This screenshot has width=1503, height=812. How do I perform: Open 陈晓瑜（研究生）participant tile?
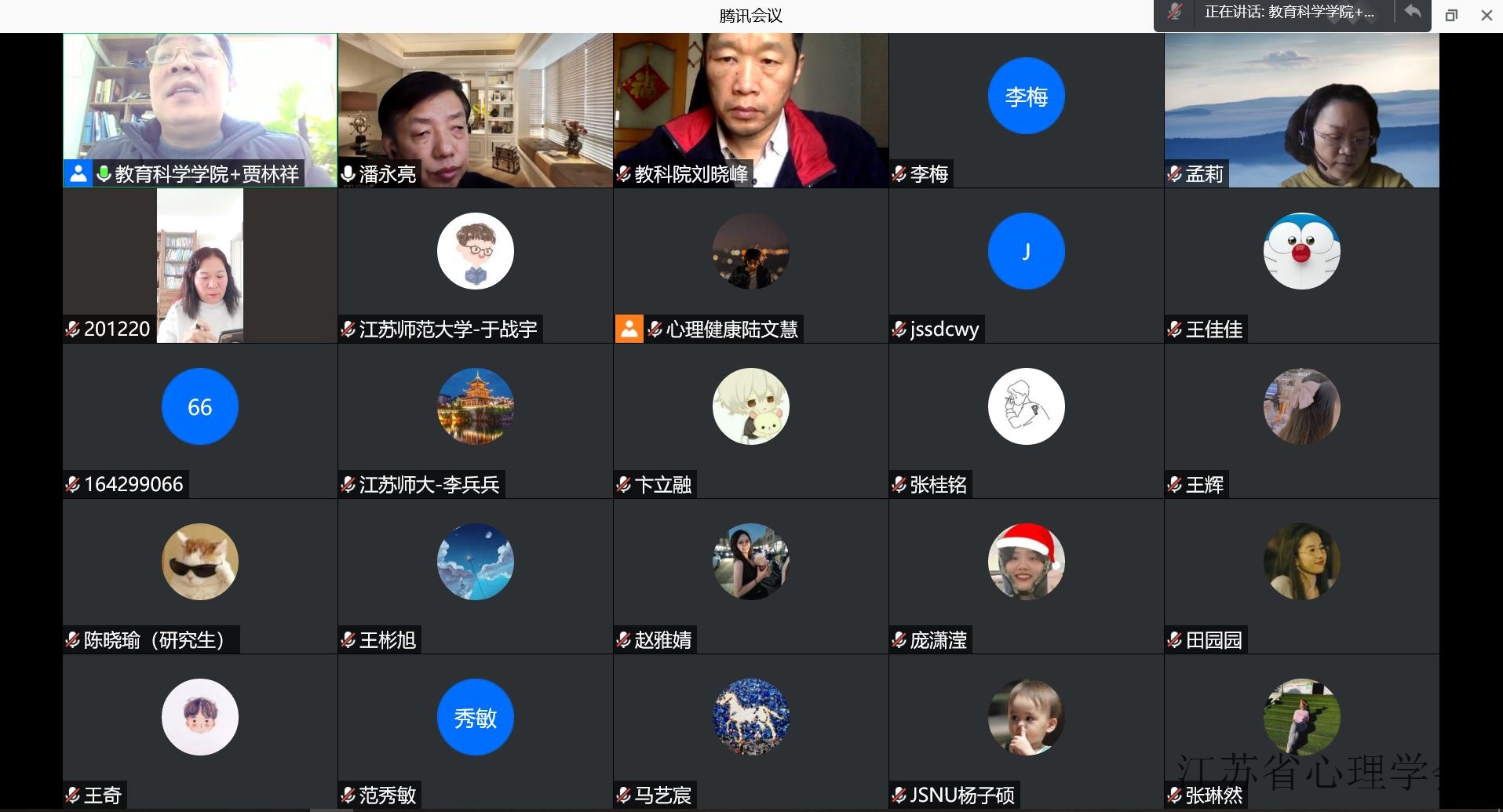click(200, 576)
